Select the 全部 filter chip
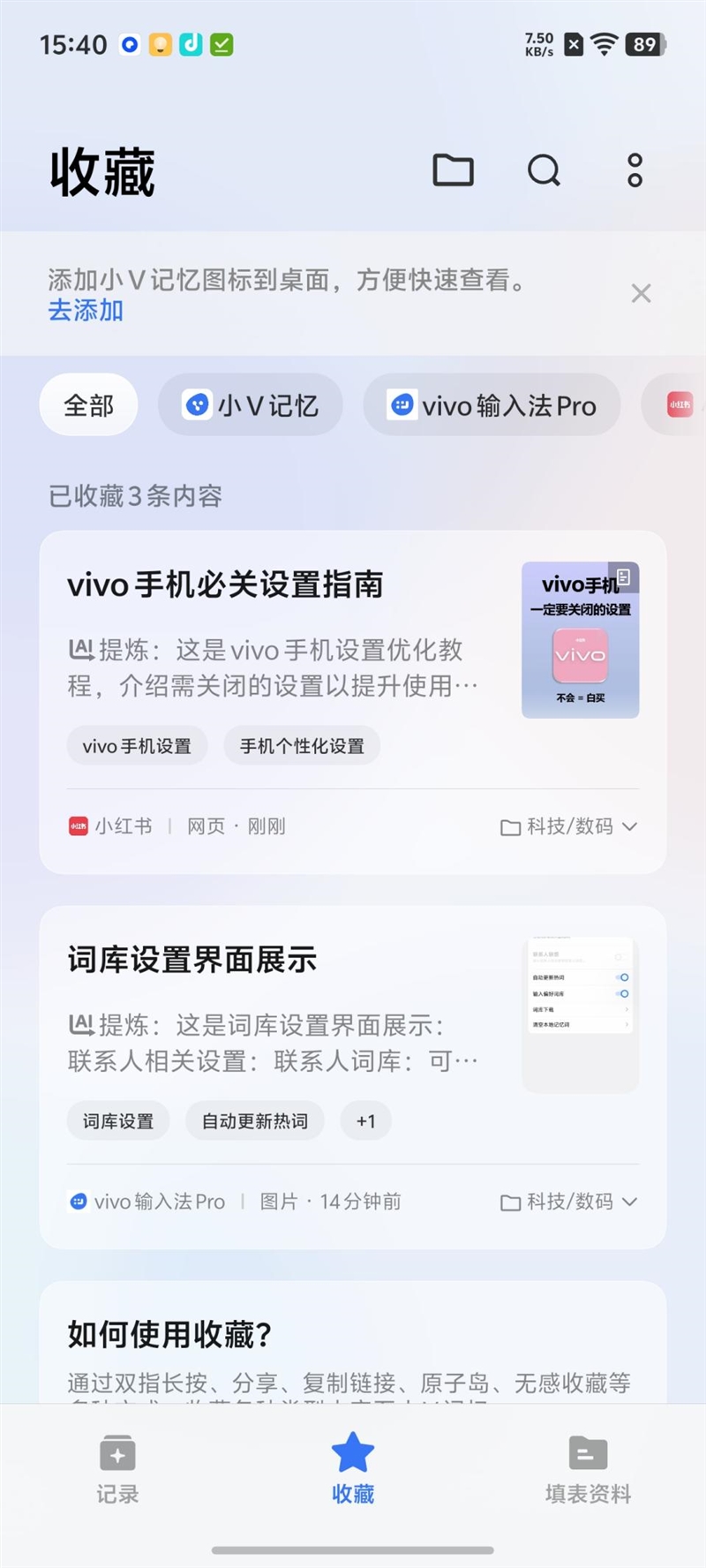The height and width of the screenshot is (1568, 706). 88,405
